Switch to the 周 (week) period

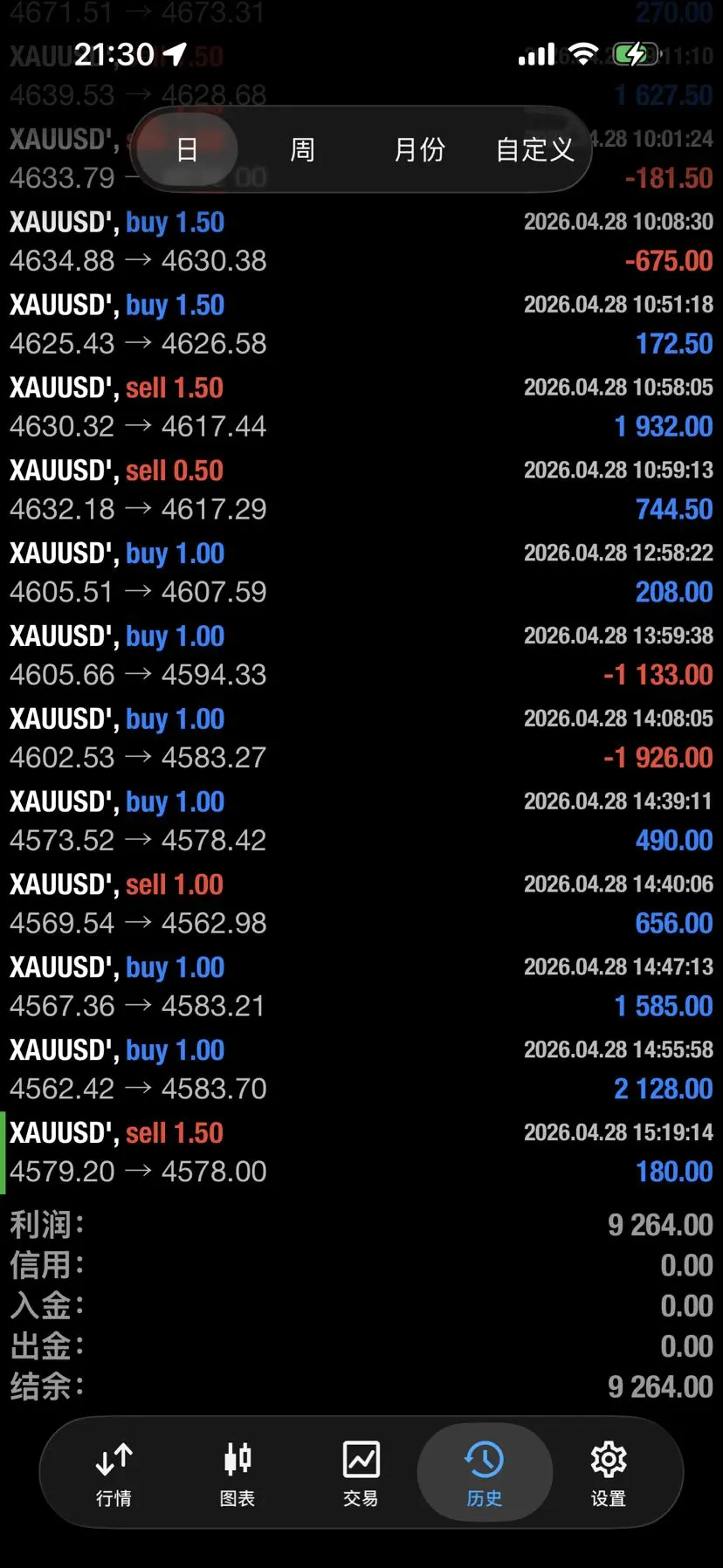click(x=302, y=149)
